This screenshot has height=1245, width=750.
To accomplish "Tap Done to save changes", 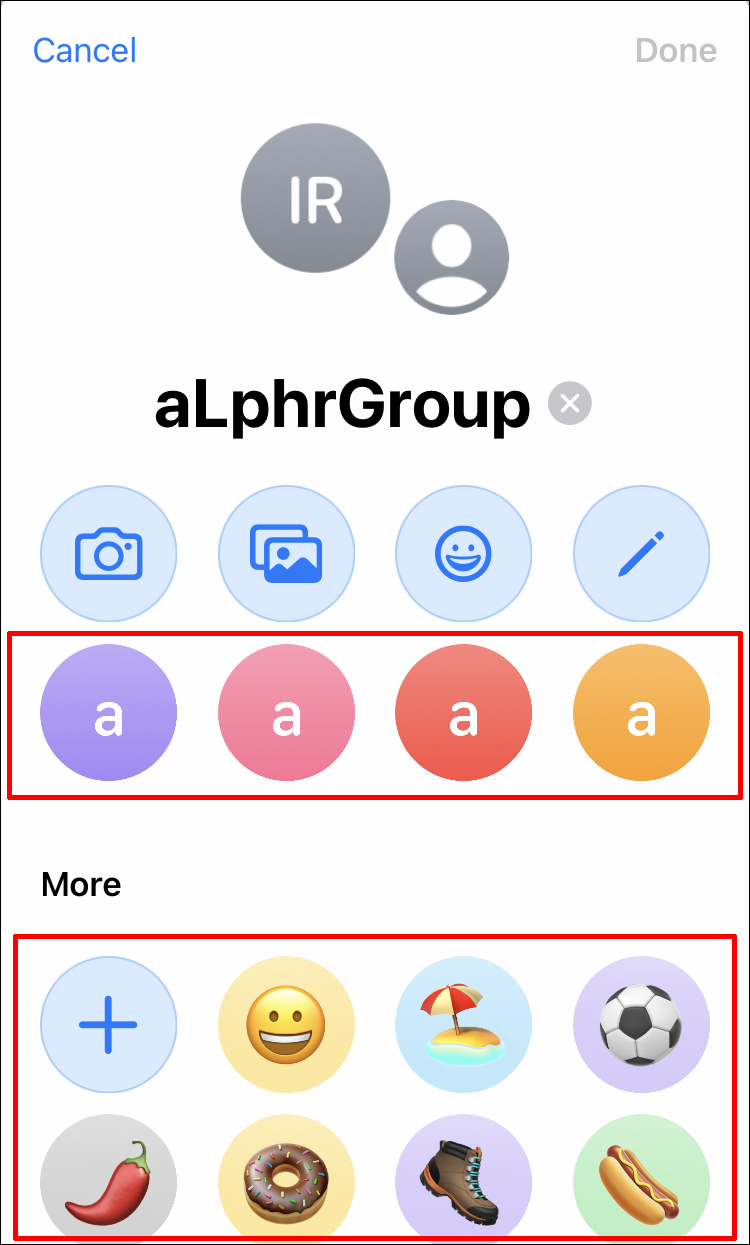I will pos(676,50).
